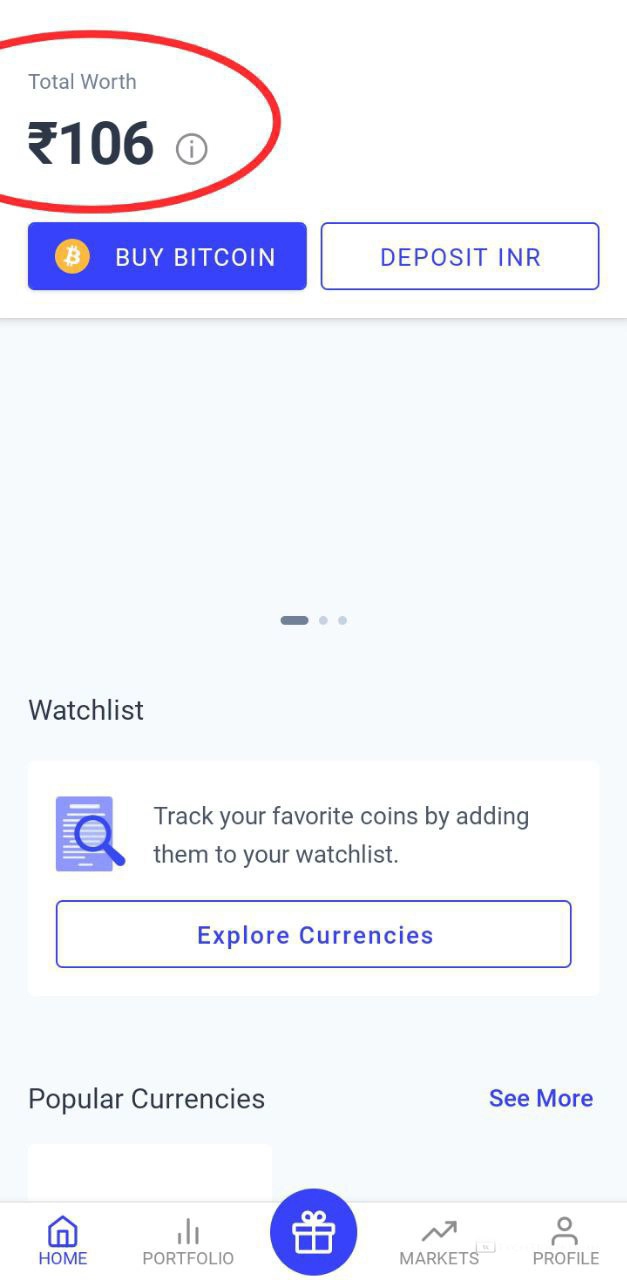Open Deposit INR

(460, 257)
